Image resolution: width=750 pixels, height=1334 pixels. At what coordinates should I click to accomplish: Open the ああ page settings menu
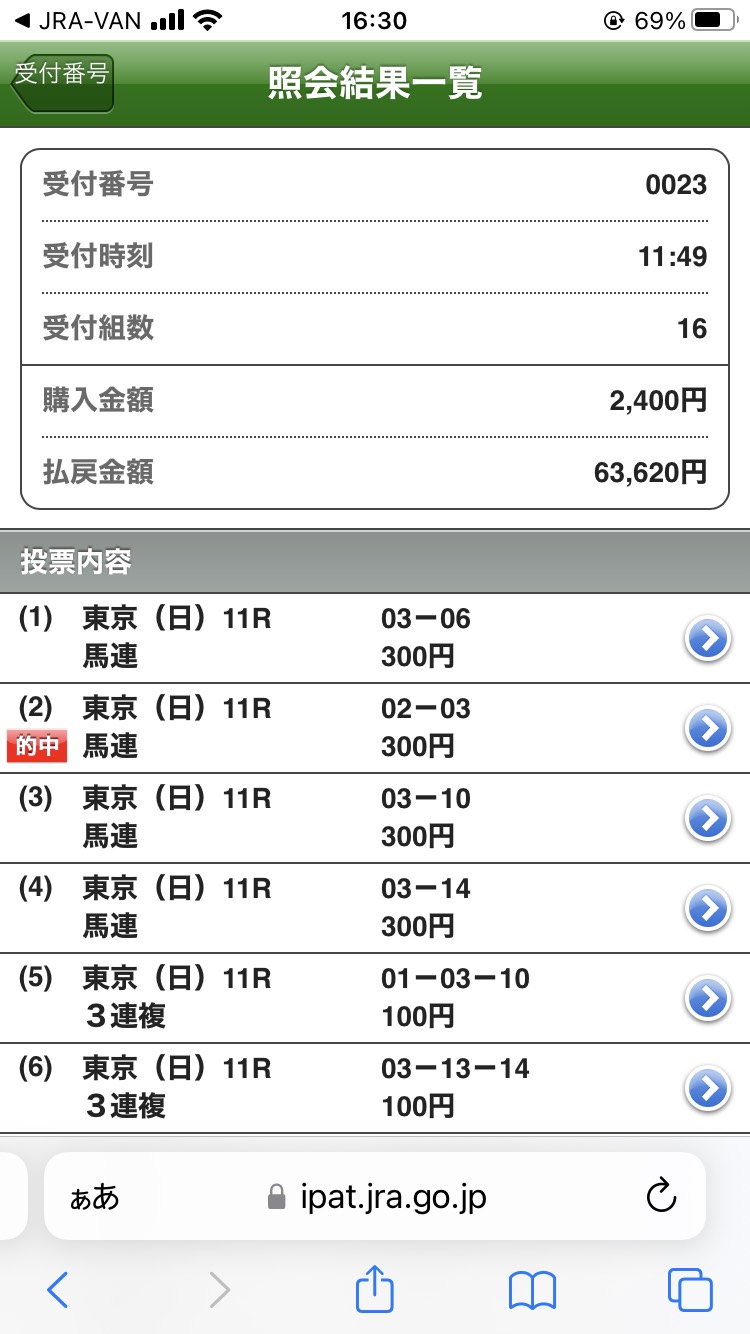[x=95, y=1197]
